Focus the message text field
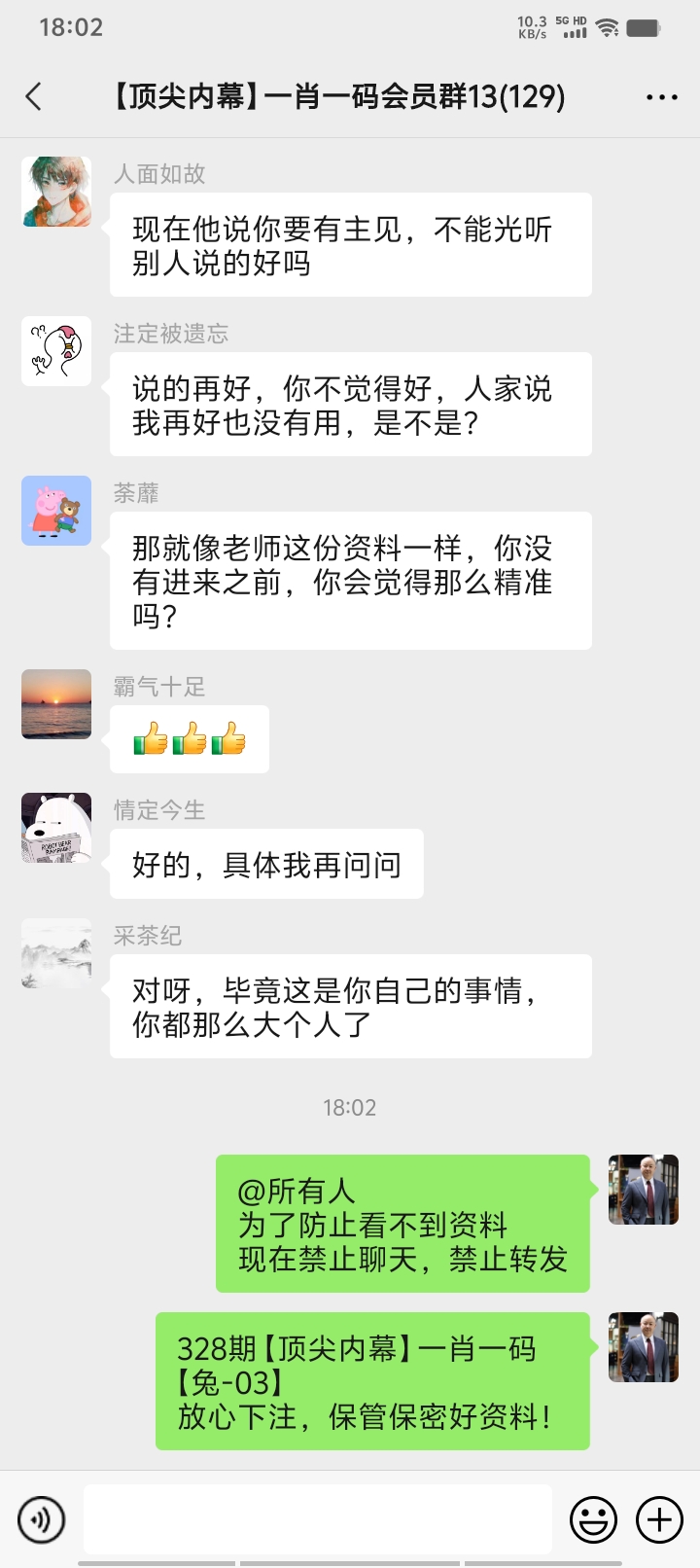The image size is (700, 1568). [x=318, y=1518]
